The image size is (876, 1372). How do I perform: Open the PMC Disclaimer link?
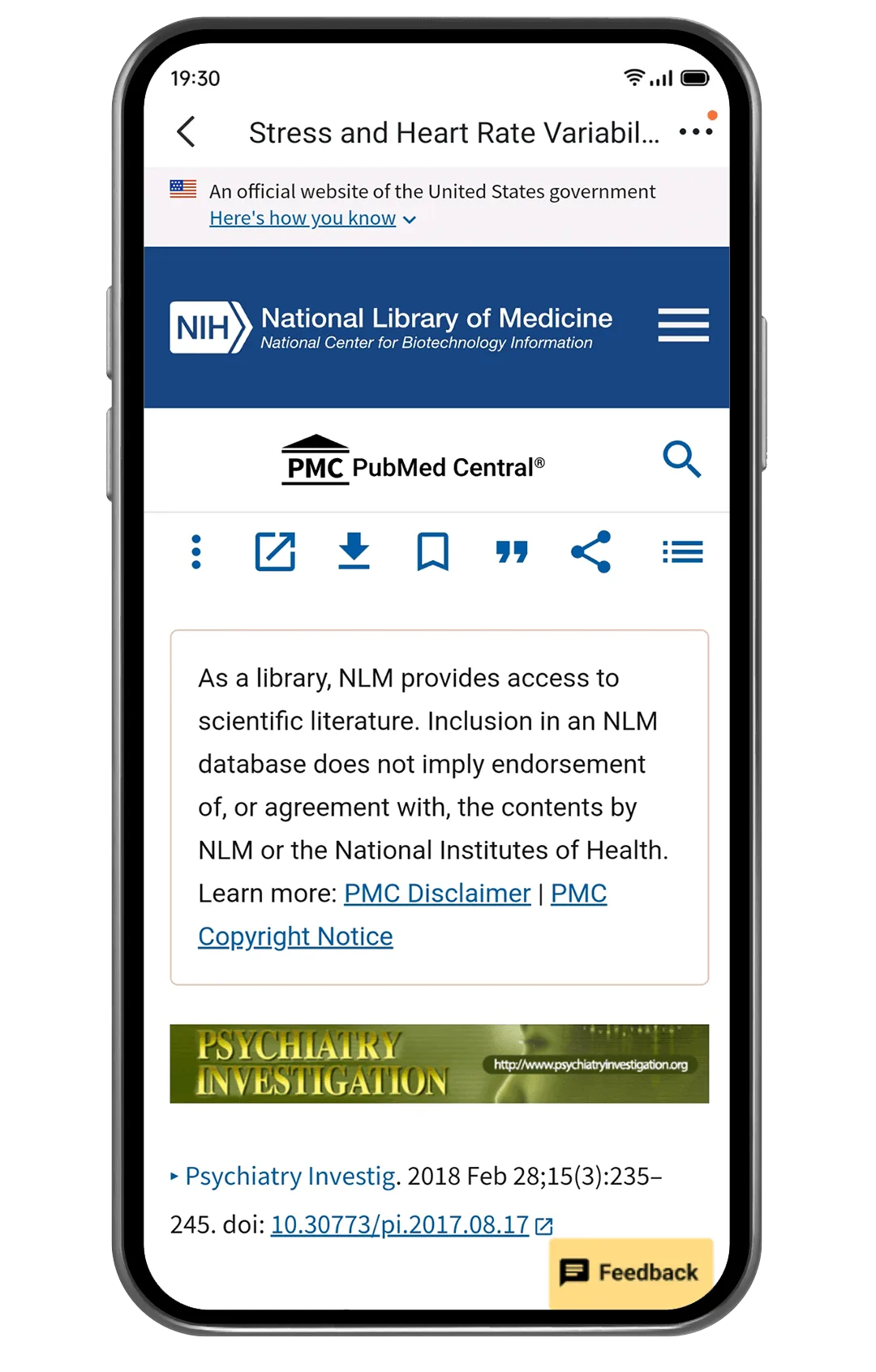[x=437, y=894]
